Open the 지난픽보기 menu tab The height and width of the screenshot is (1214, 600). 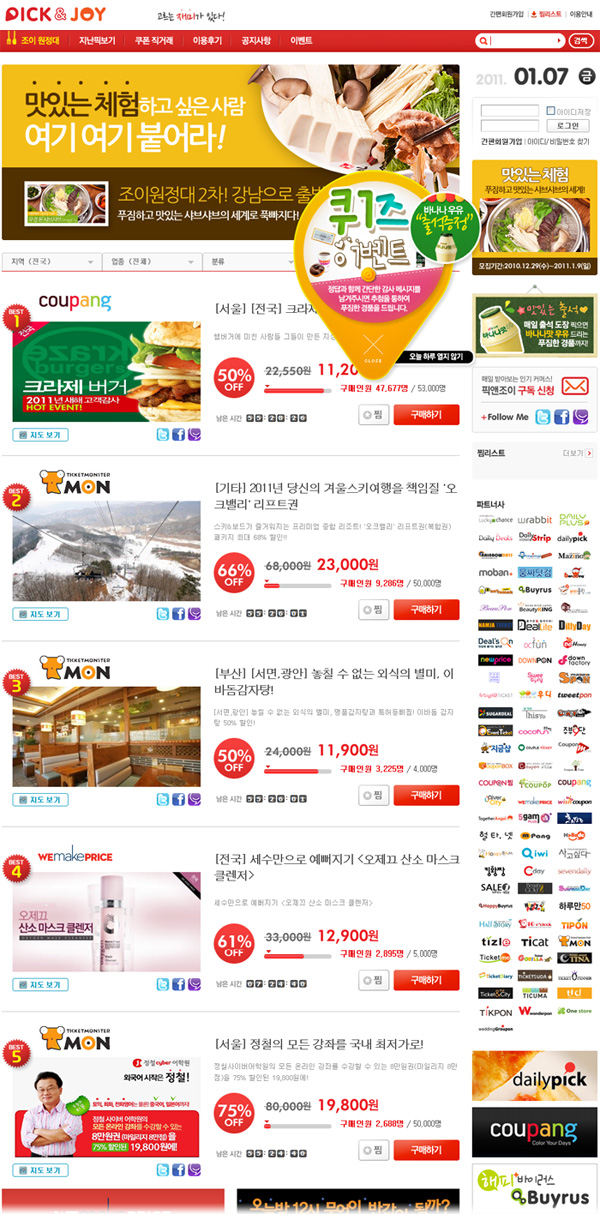(x=97, y=41)
